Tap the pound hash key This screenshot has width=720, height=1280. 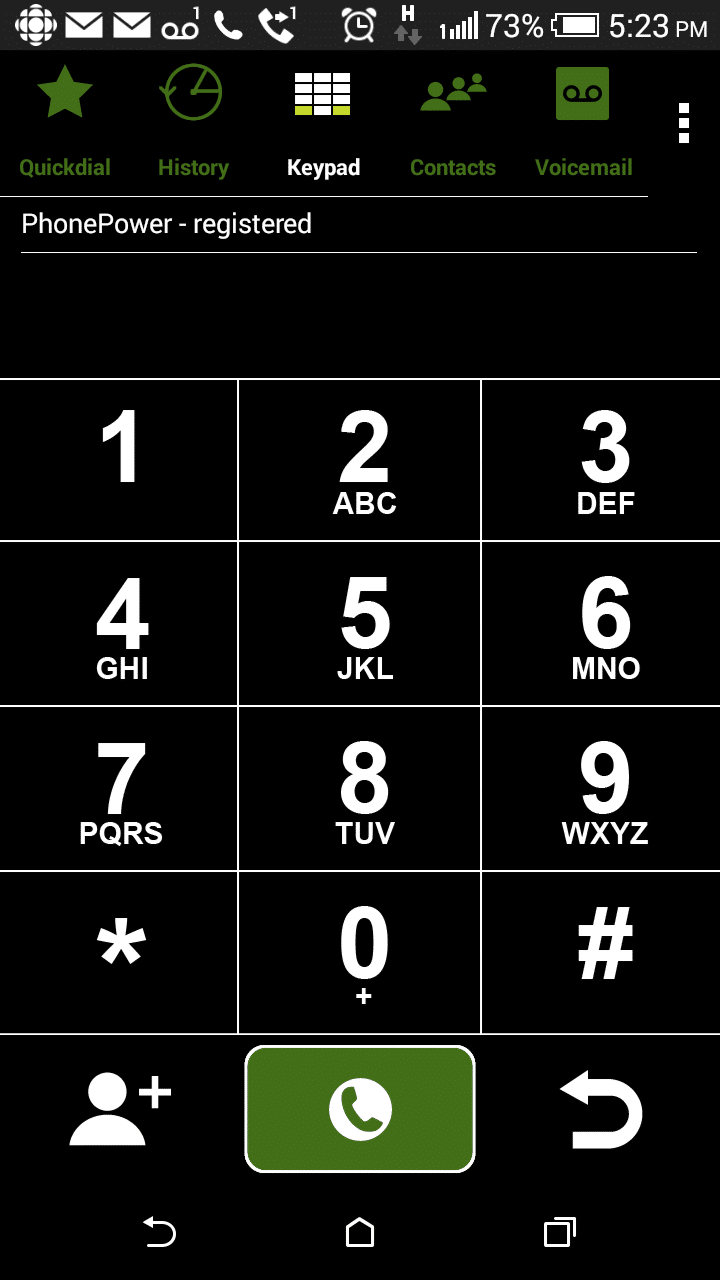(x=604, y=952)
